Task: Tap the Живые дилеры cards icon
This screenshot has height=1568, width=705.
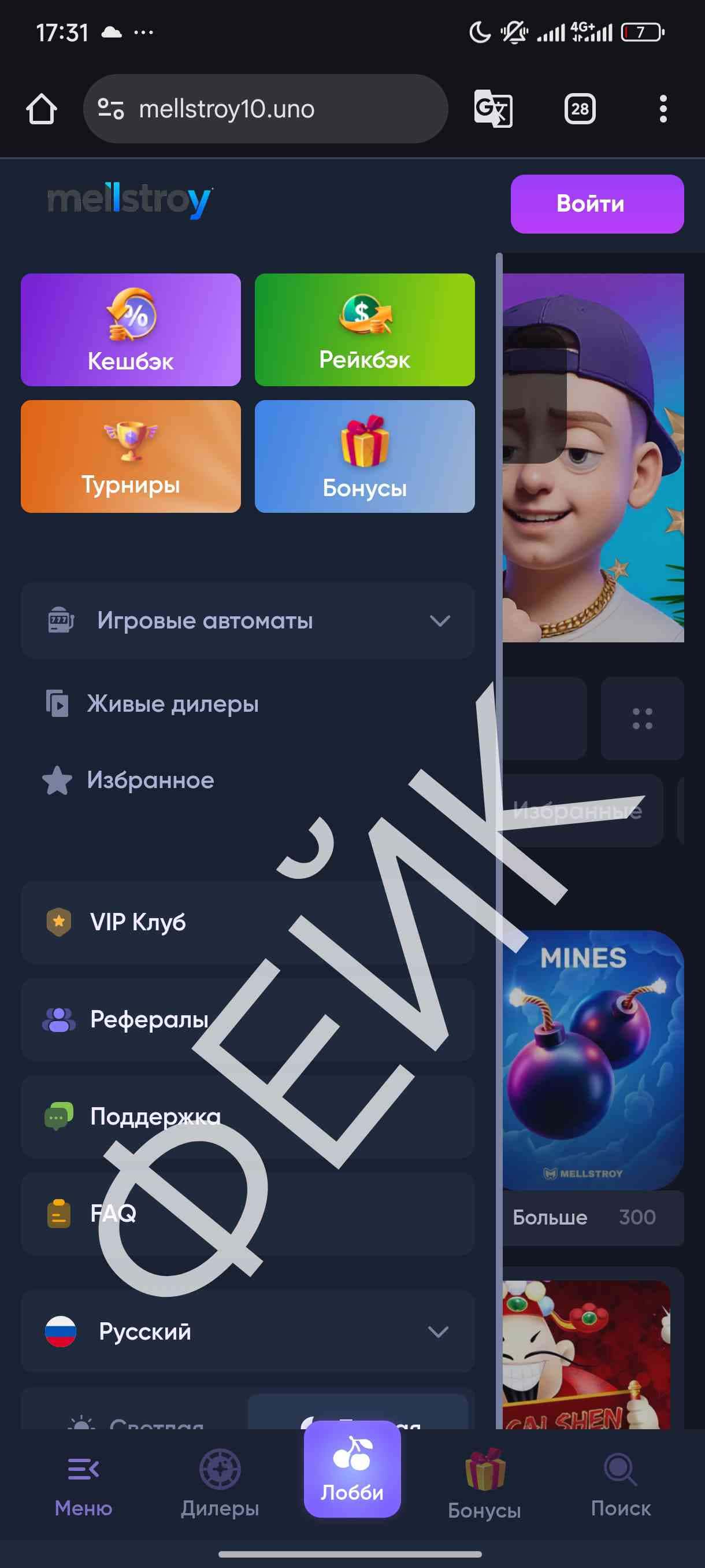Action: 58,704
